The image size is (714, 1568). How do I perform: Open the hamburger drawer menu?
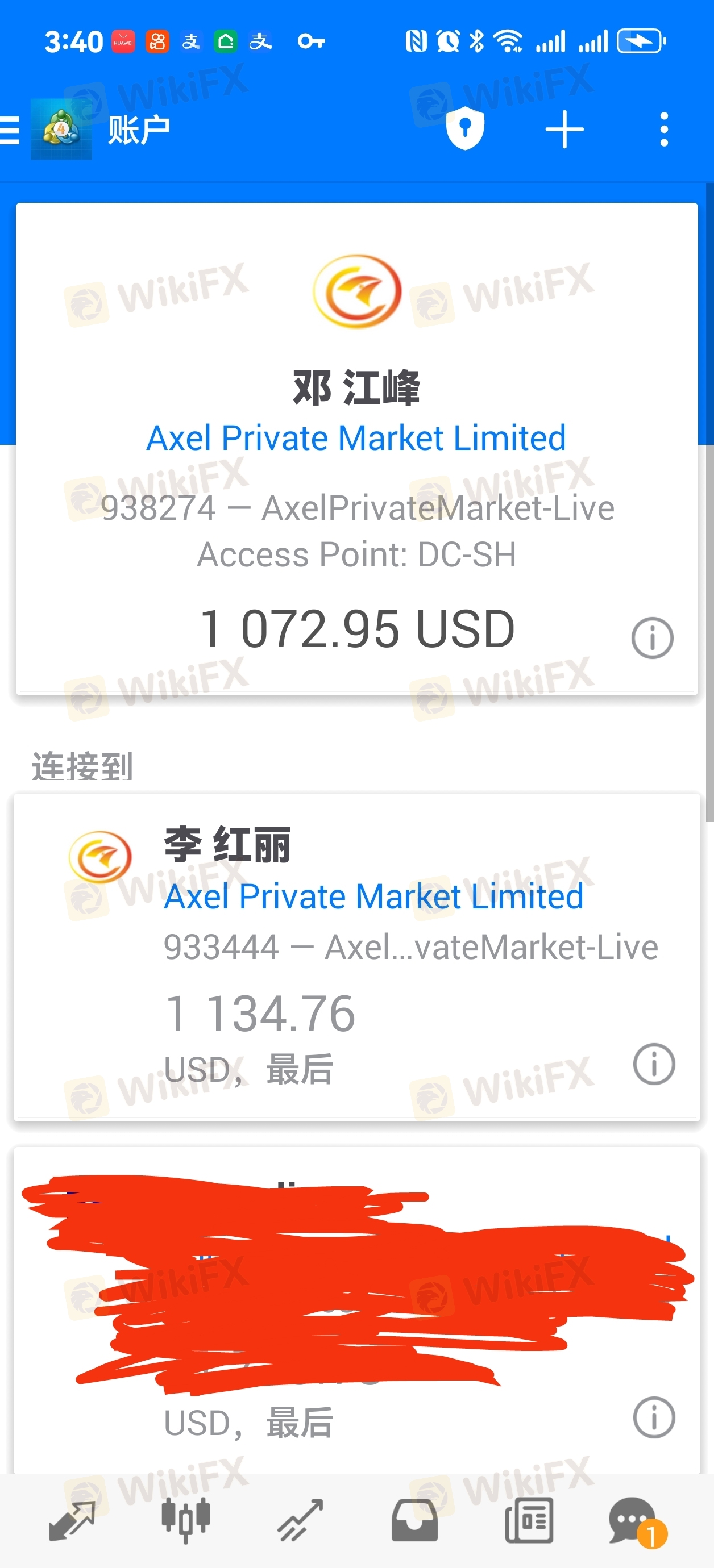11,130
